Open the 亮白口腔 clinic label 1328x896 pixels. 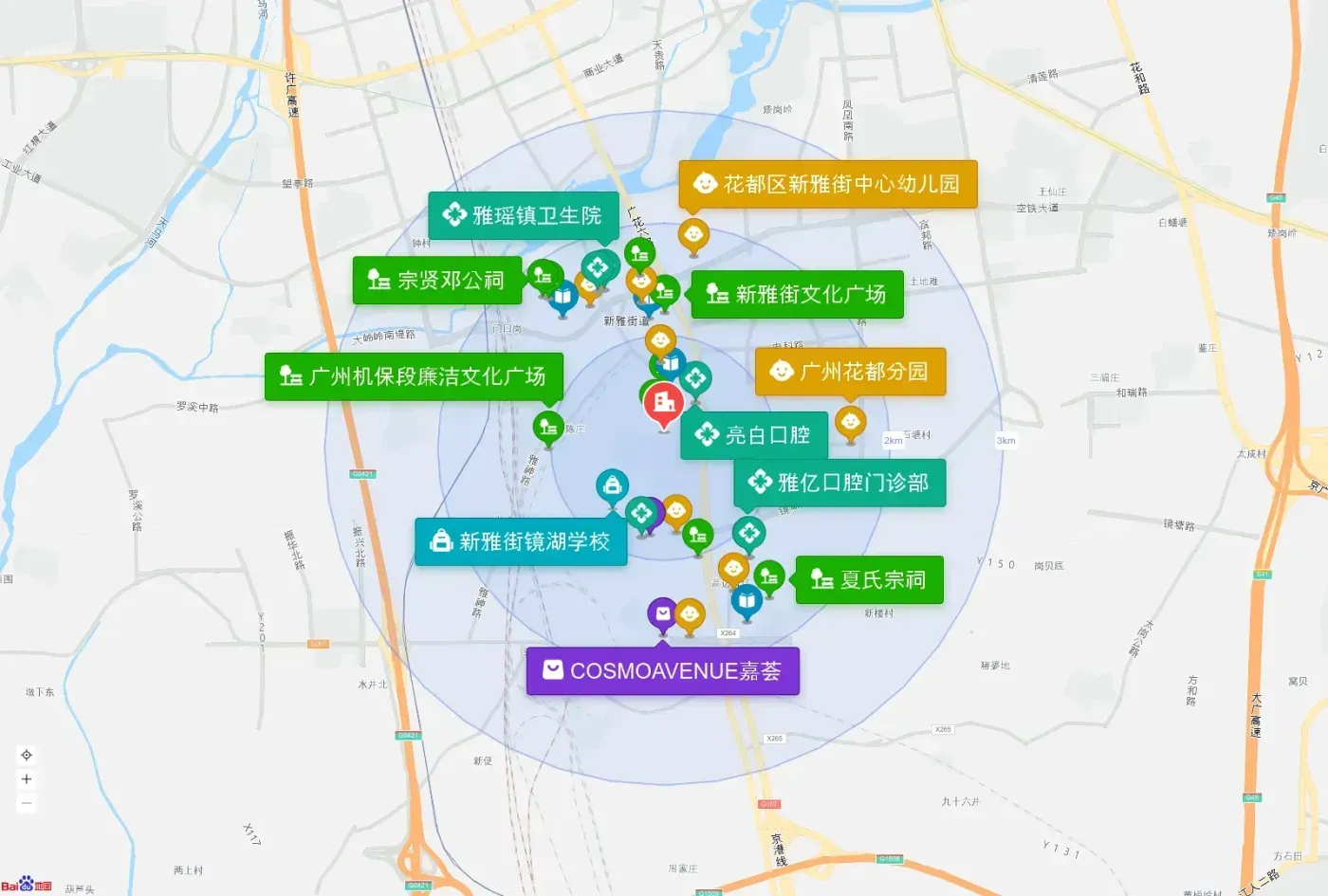pyautogui.click(x=754, y=436)
